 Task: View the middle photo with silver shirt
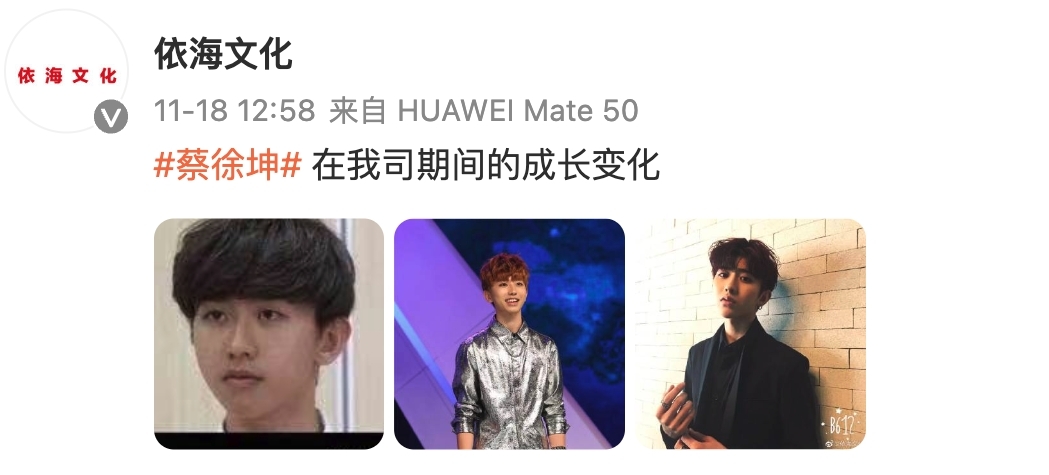(509, 333)
